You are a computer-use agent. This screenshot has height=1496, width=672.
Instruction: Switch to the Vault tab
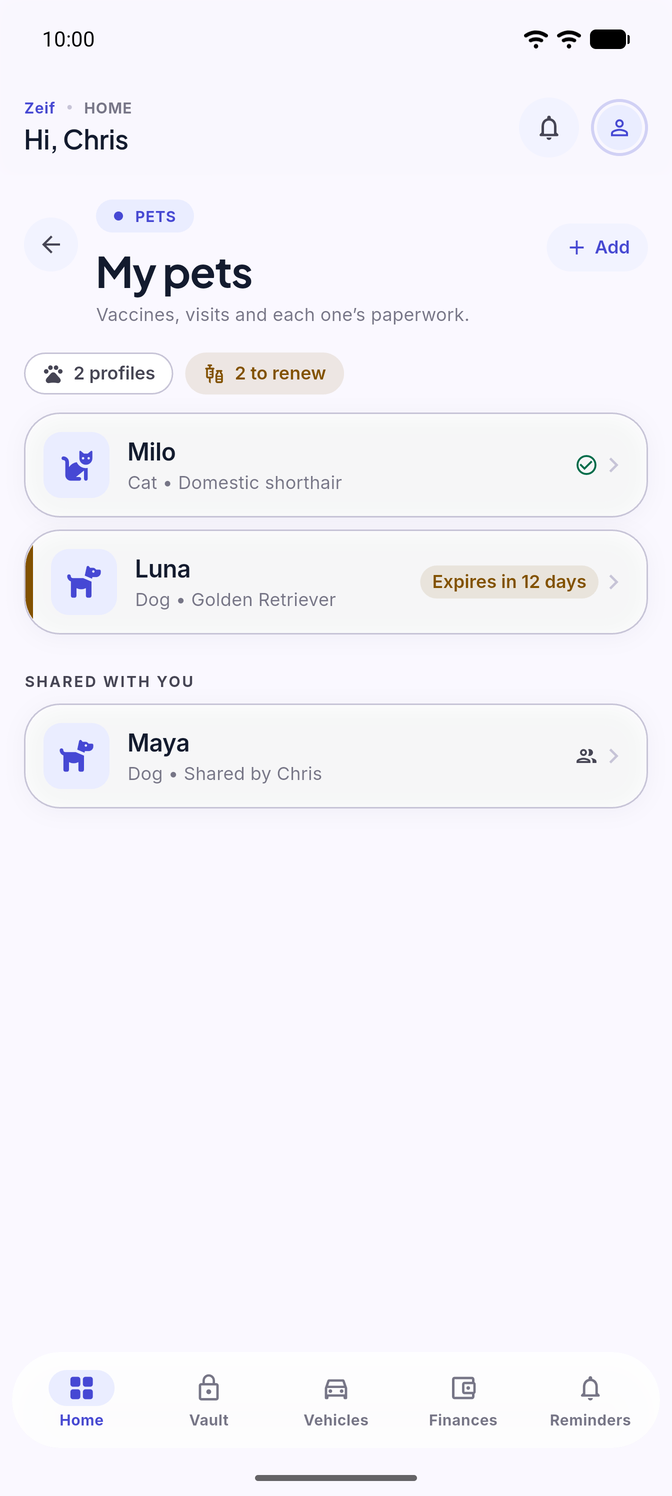pyautogui.click(x=209, y=1400)
